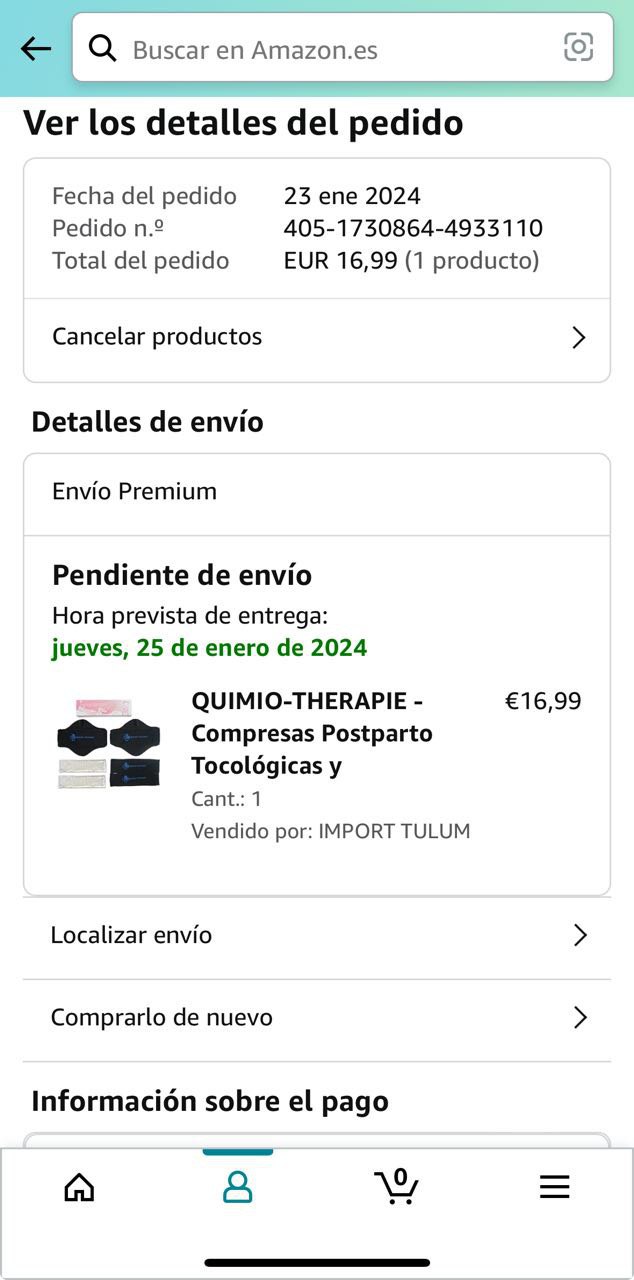The width and height of the screenshot is (634, 1280).
Task: Open Cancelar productos
Action: [x=316, y=337]
